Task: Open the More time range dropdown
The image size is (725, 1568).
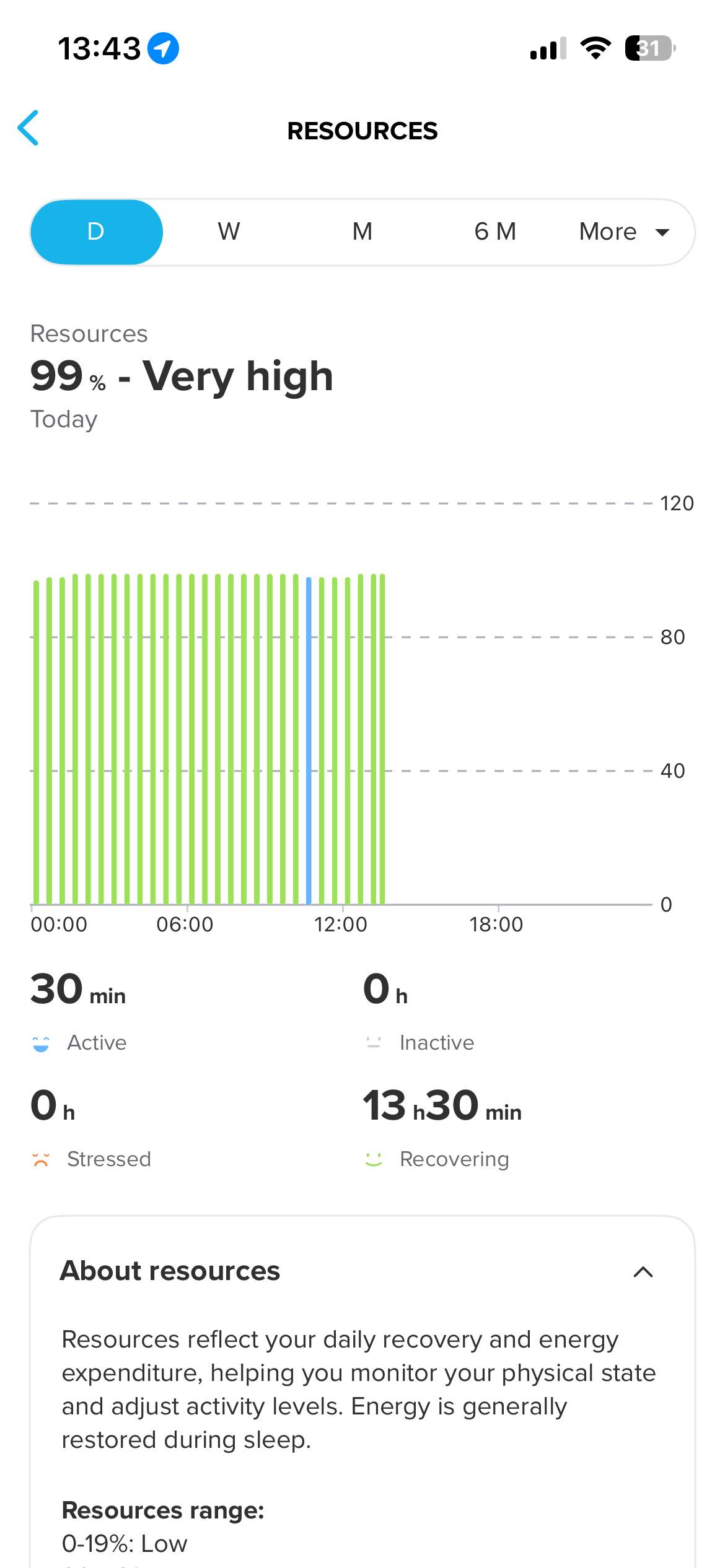Action: coord(624,232)
